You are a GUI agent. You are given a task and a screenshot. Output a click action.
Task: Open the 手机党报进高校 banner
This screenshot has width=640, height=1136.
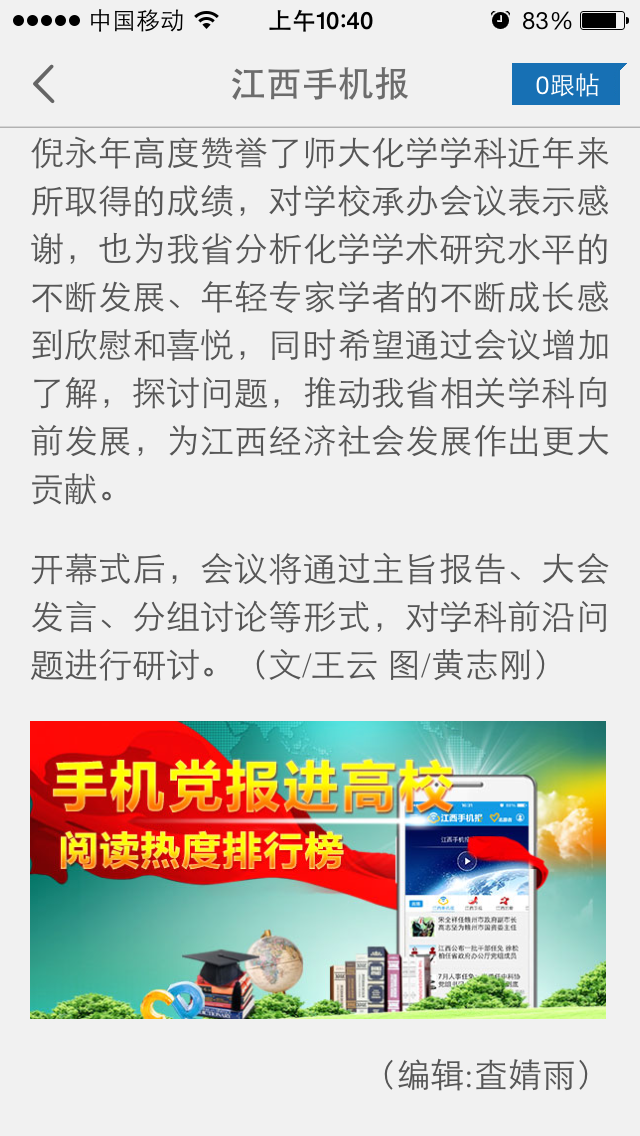(318, 869)
